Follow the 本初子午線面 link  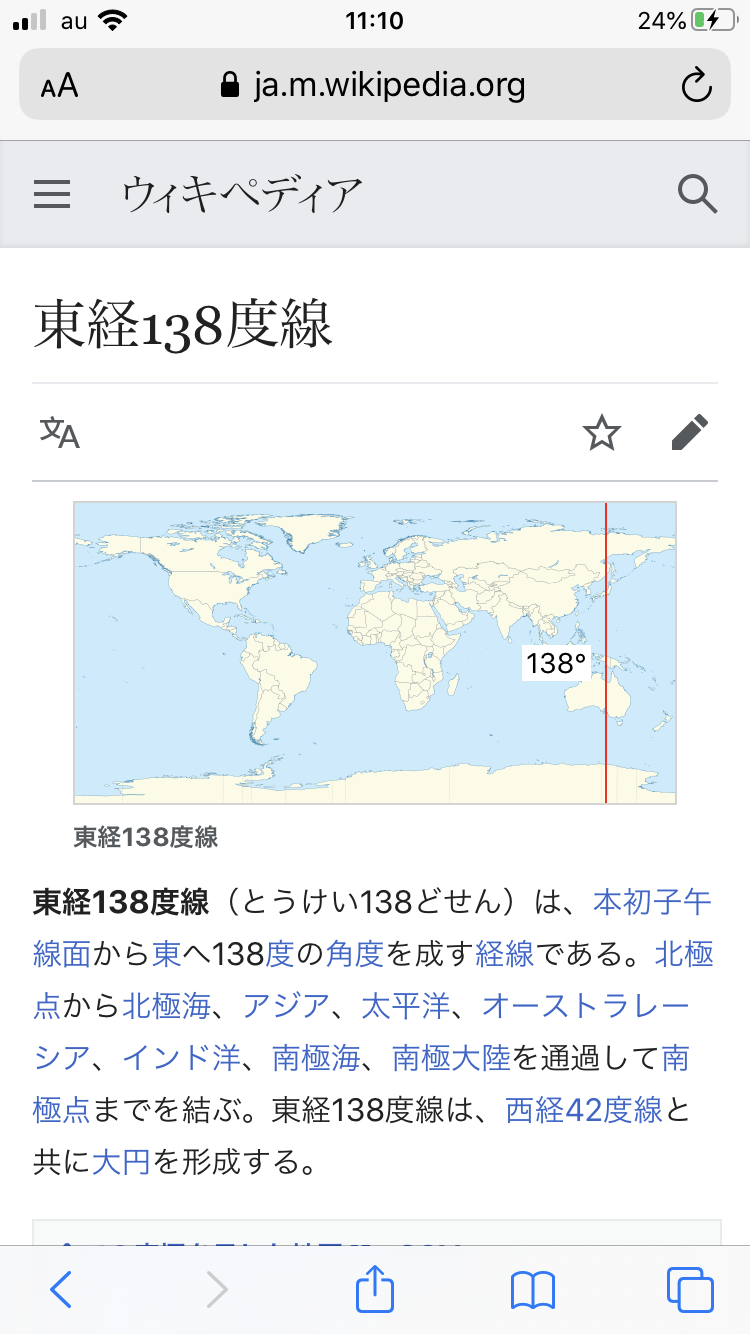[x=652, y=902]
